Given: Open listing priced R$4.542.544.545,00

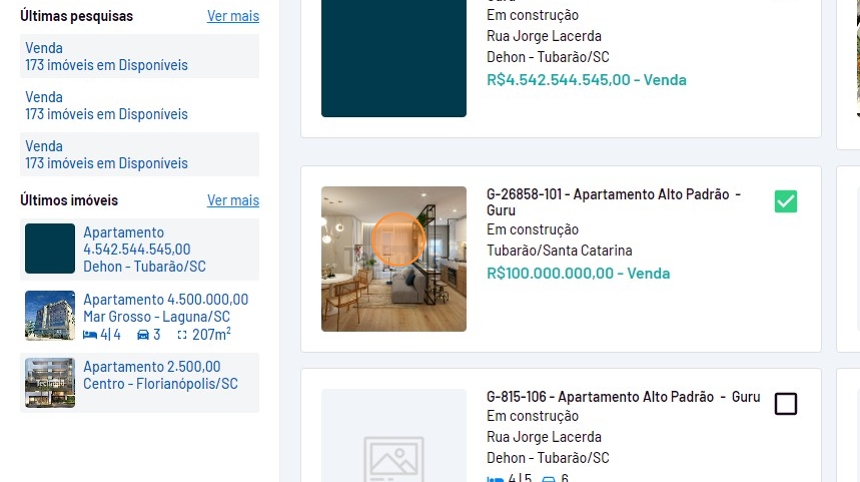Looking at the screenshot, I should coord(586,80).
